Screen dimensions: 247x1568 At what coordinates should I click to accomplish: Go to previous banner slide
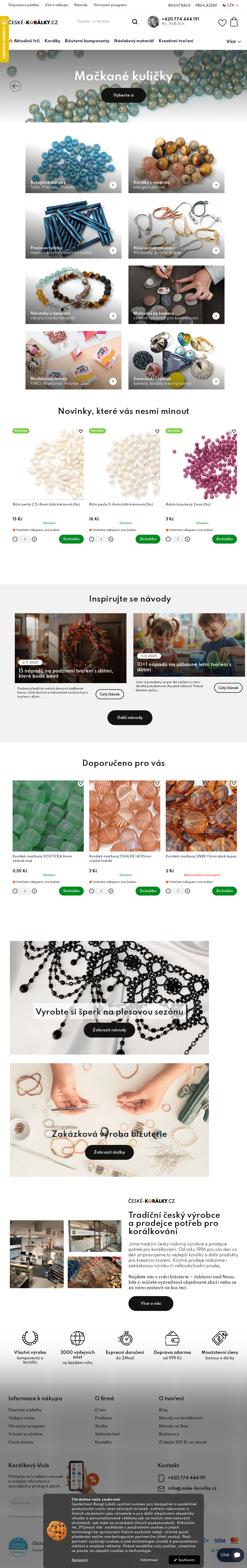[x=15, y=86]
